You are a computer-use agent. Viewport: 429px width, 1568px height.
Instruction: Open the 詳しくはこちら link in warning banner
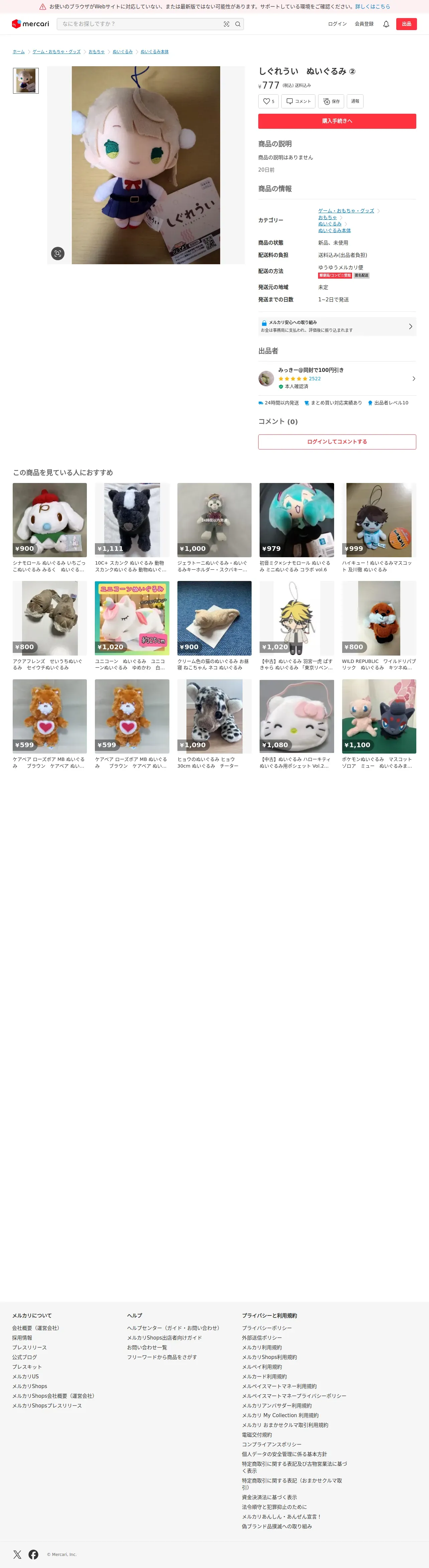pyautogui.click(x=373, y=7)
